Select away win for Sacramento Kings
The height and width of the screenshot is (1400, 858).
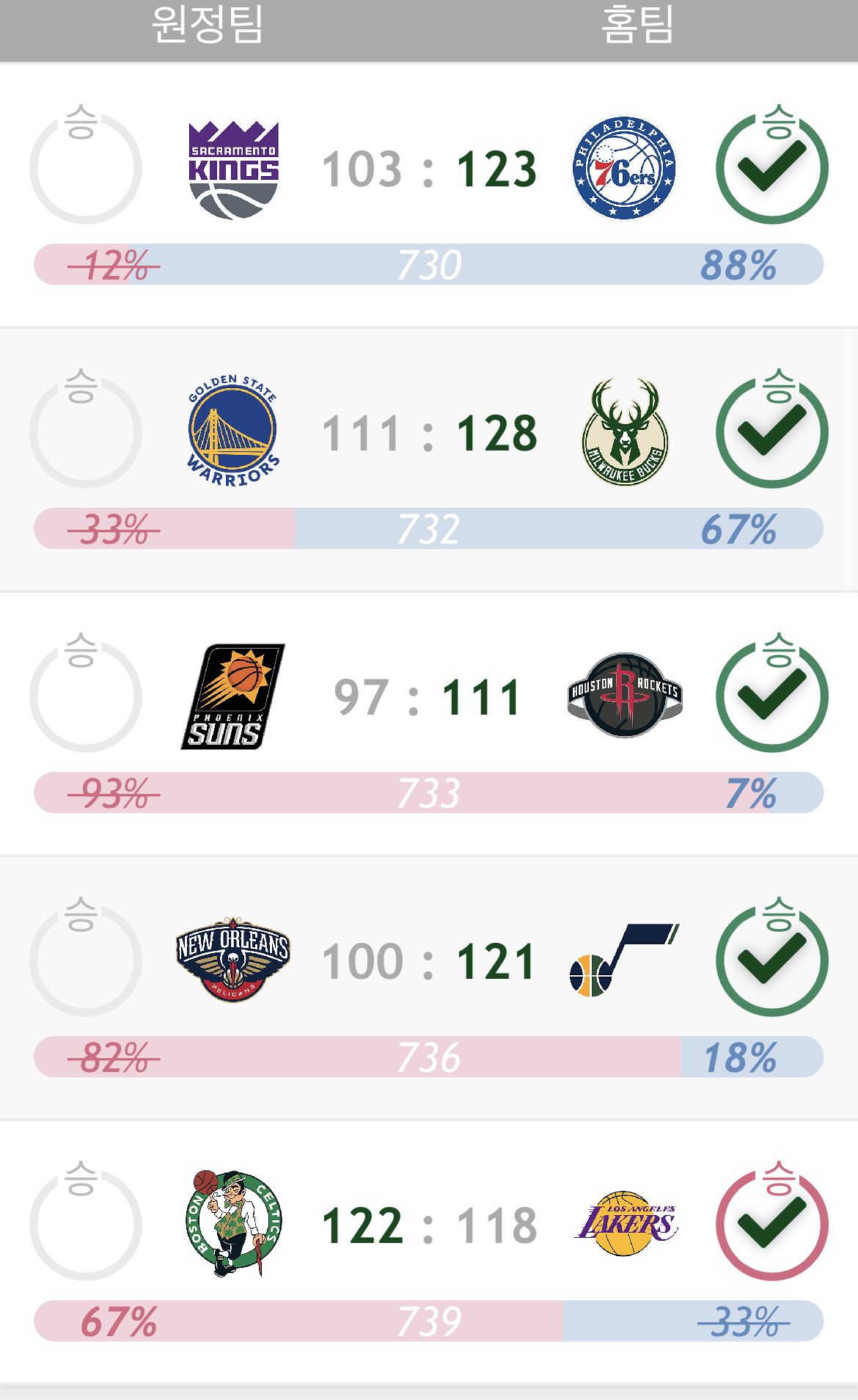coord(86,168)
